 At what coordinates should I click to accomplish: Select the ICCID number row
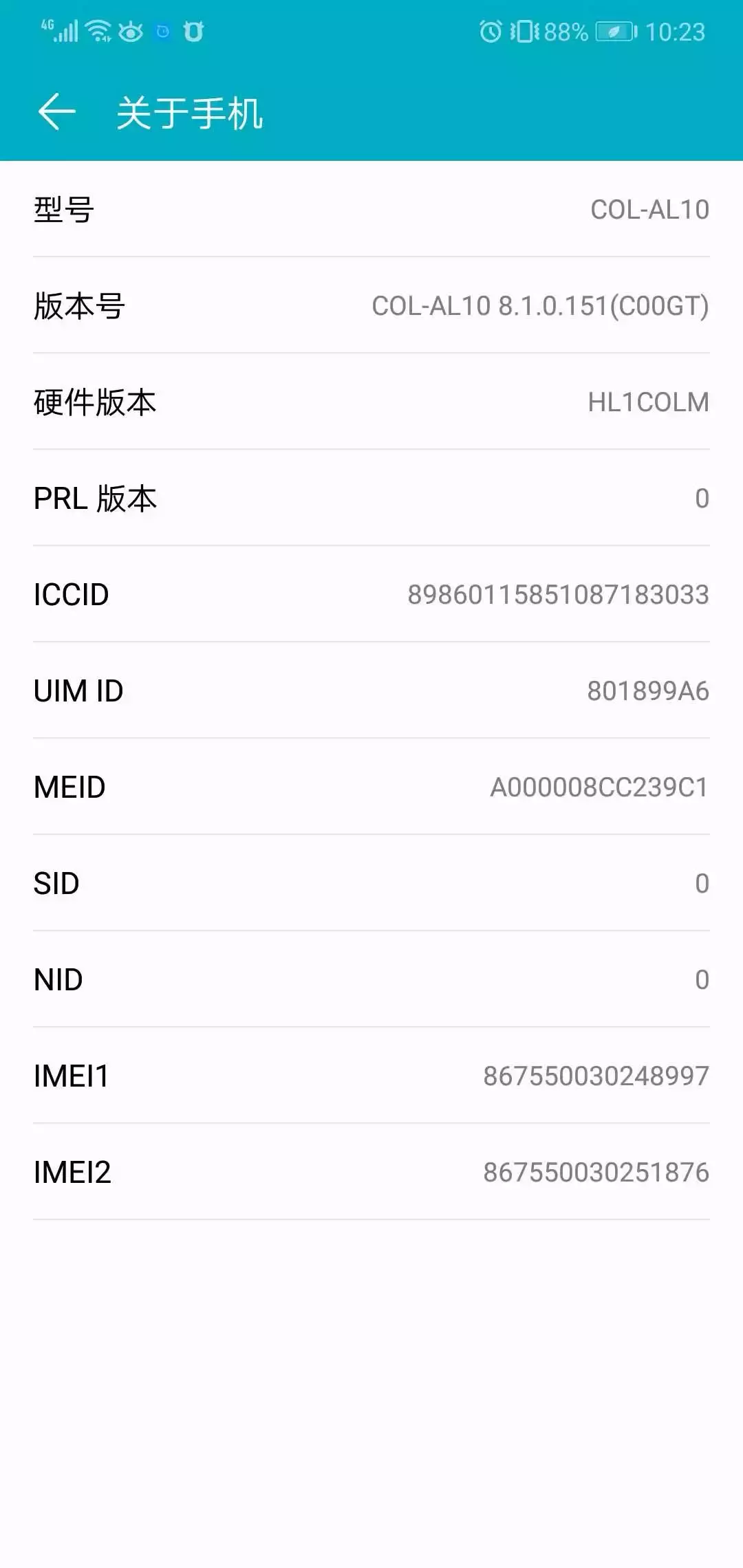click(371, 594)
